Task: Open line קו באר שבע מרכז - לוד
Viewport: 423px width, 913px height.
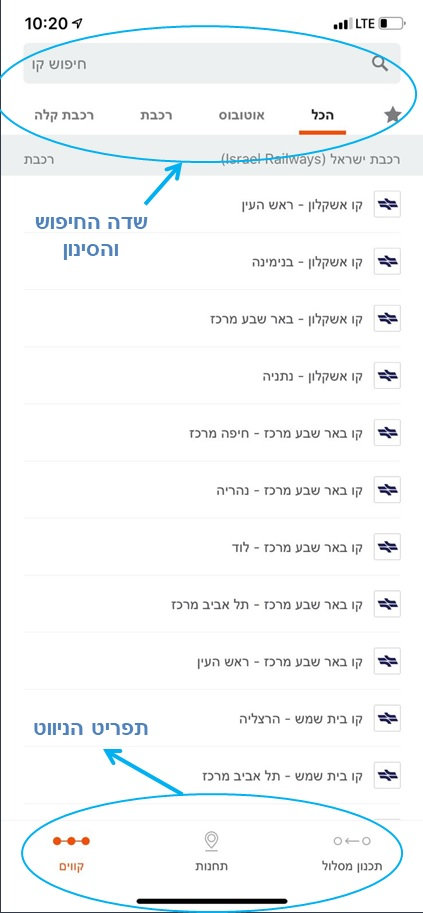Action: [x=212, y=547]
